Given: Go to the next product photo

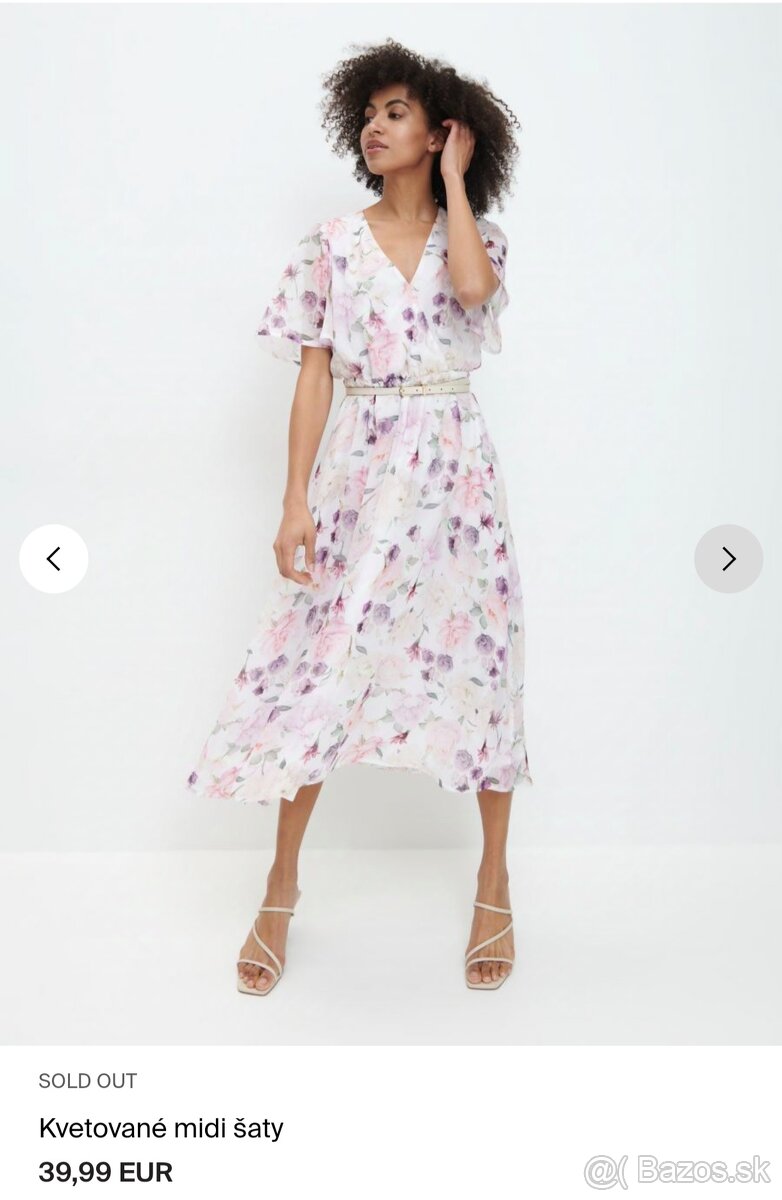Looking at the screenshot, I should coord(728,559).
